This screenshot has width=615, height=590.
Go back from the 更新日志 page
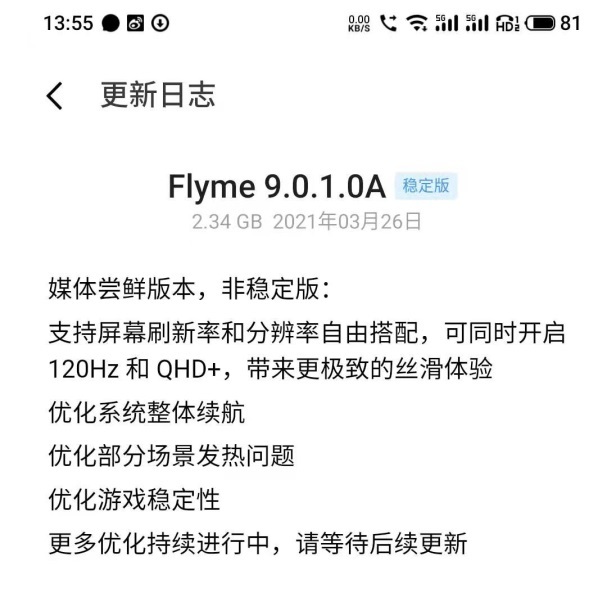(x=55, y=96)
